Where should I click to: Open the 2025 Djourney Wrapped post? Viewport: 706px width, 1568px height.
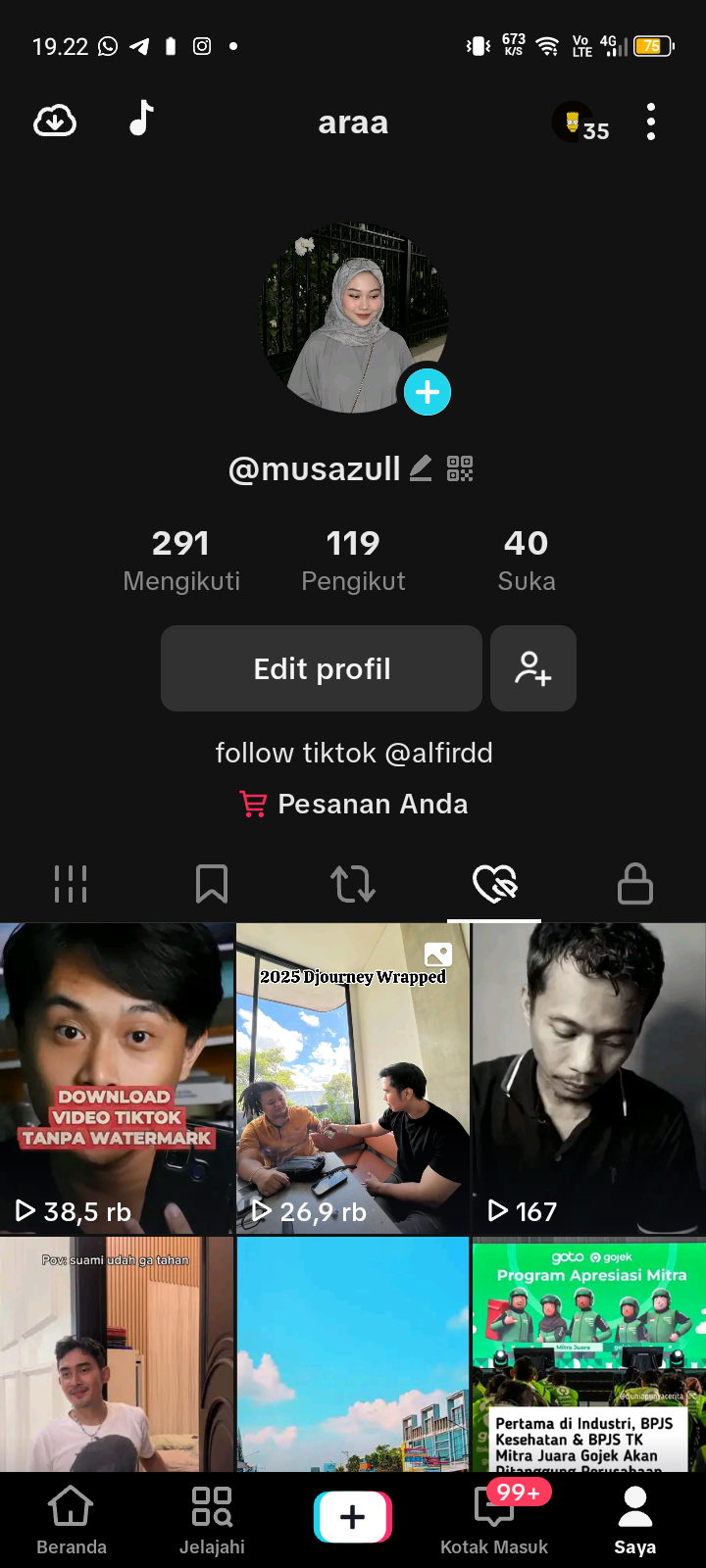(x=353, y=1078)
